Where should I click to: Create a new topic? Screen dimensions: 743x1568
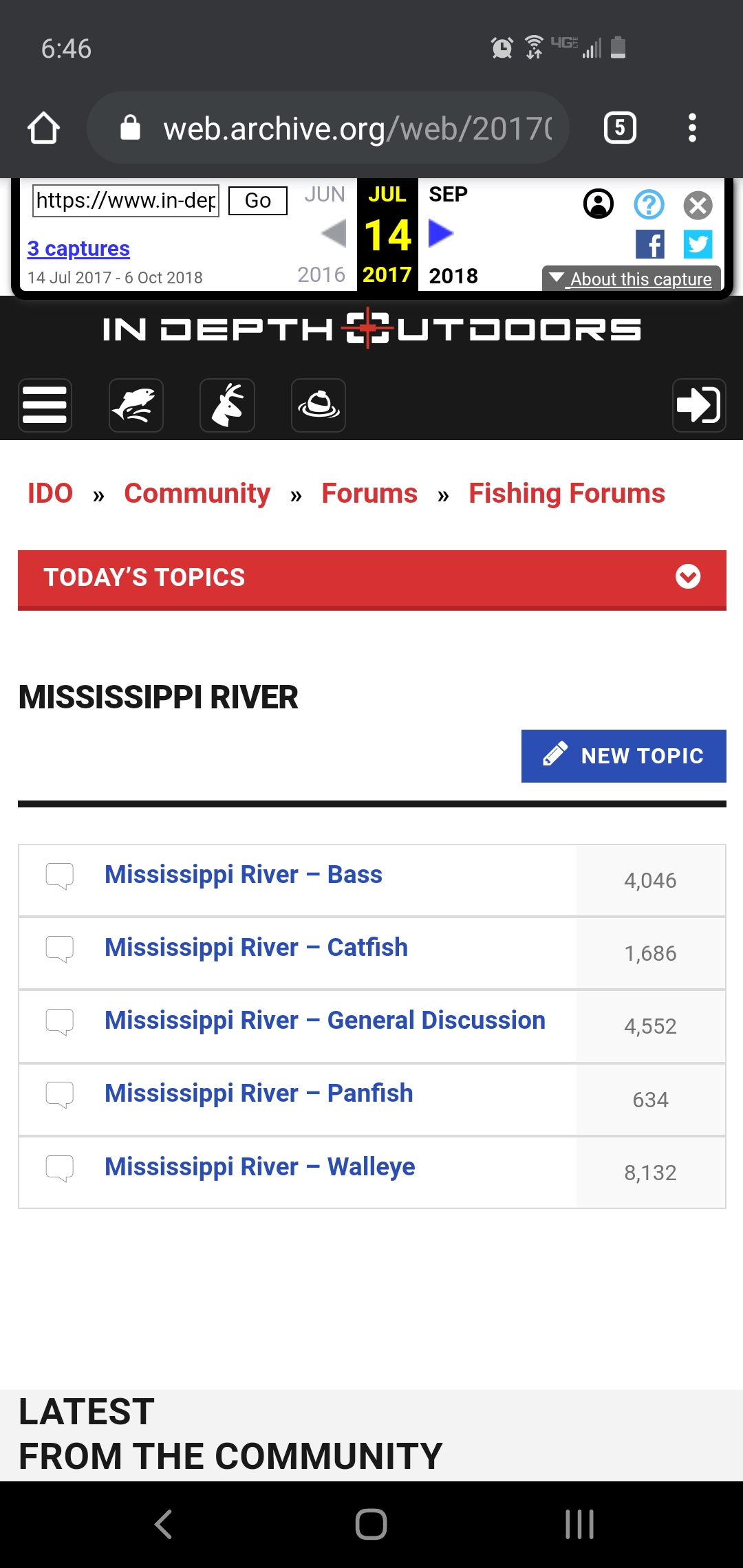click(x=624, y=756)
